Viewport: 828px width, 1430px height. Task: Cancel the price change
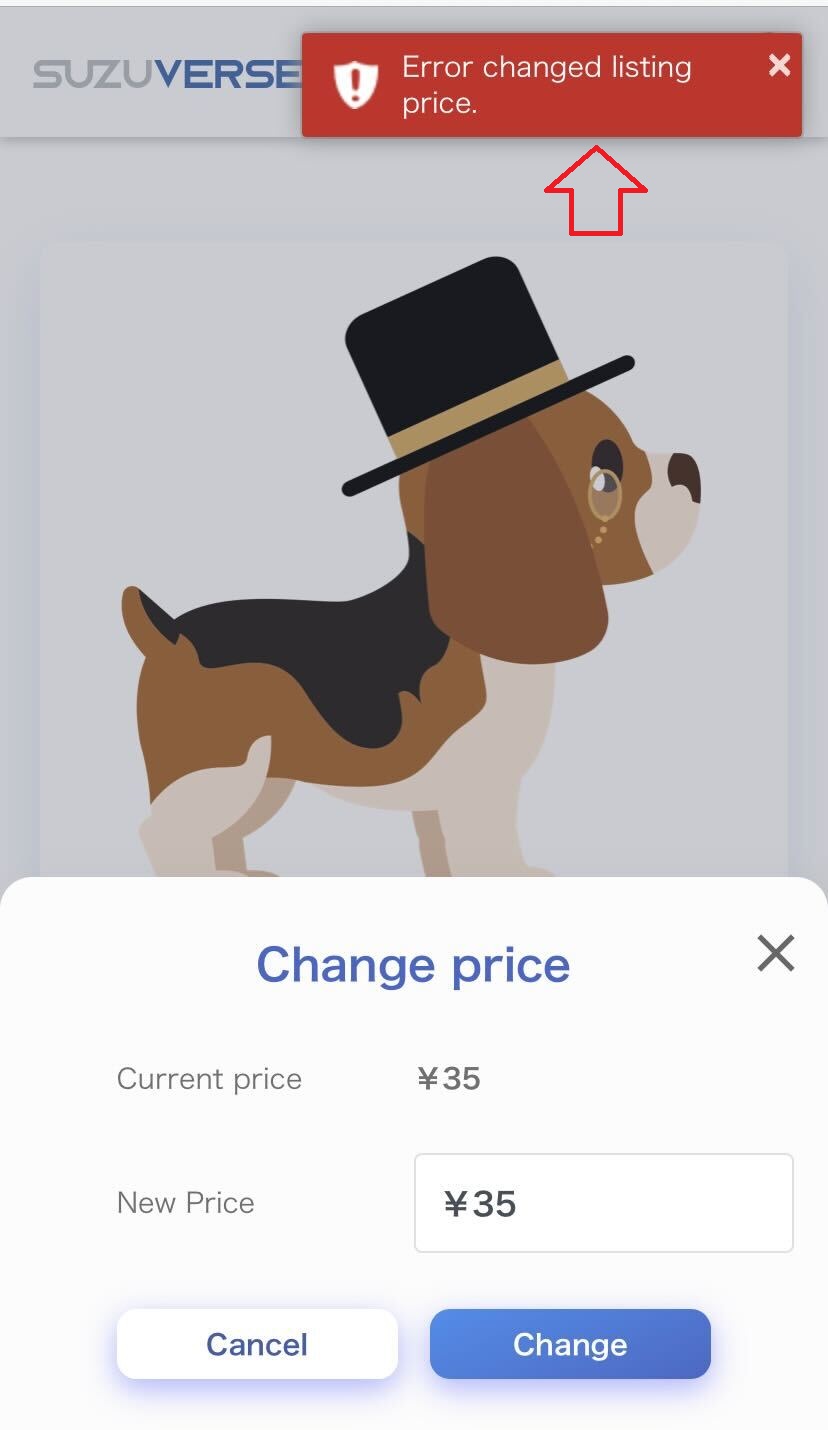click(x=257, y=1344)
